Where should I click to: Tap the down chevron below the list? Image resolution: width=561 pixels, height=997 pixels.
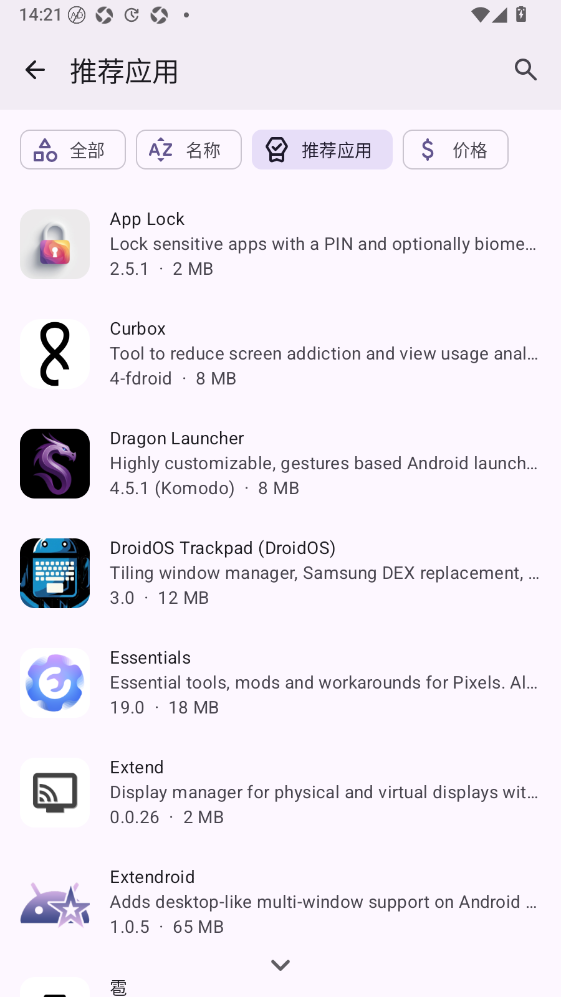[280, 965]
